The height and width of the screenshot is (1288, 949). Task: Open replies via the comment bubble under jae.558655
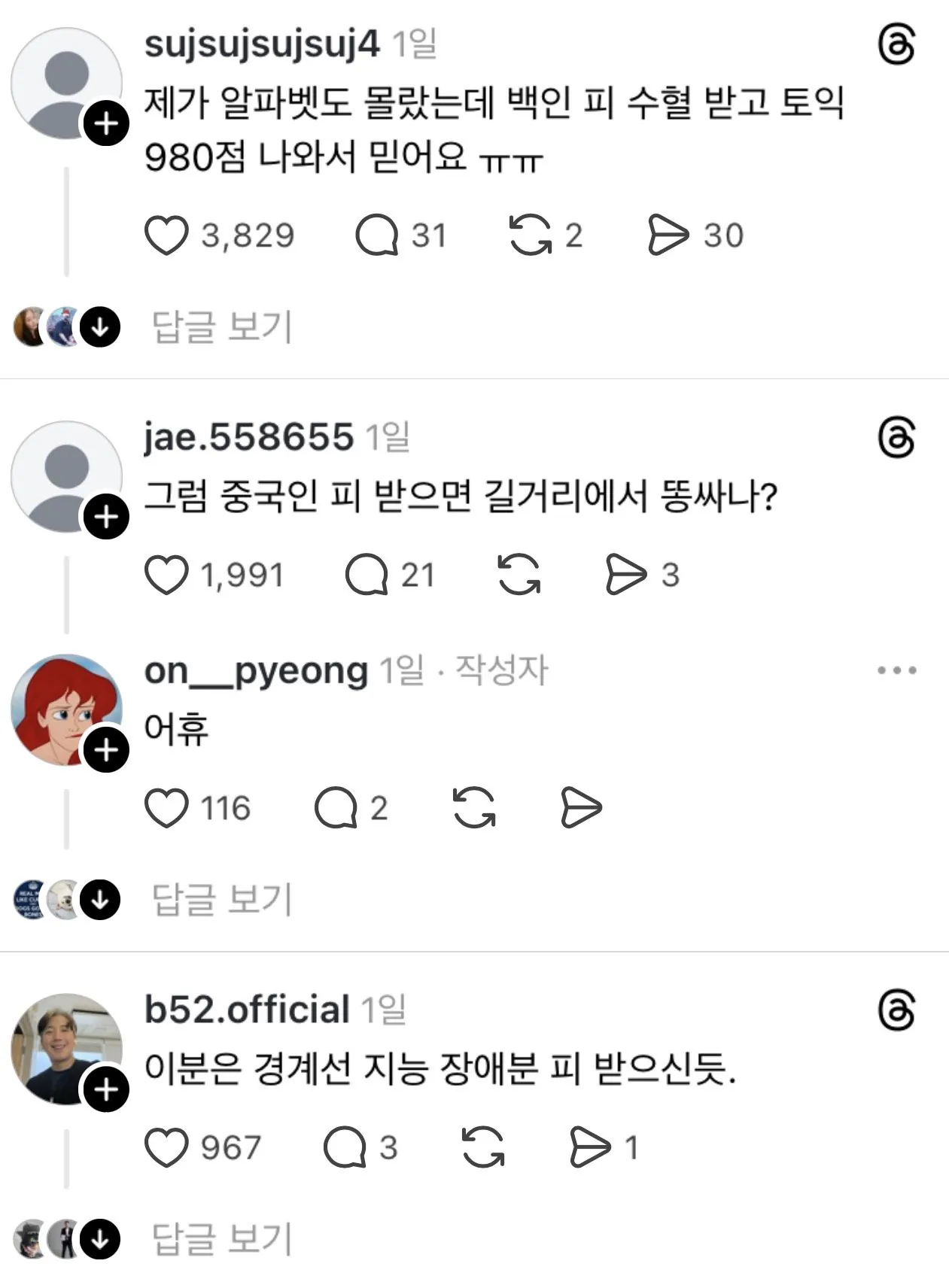(x=370, y=576)
